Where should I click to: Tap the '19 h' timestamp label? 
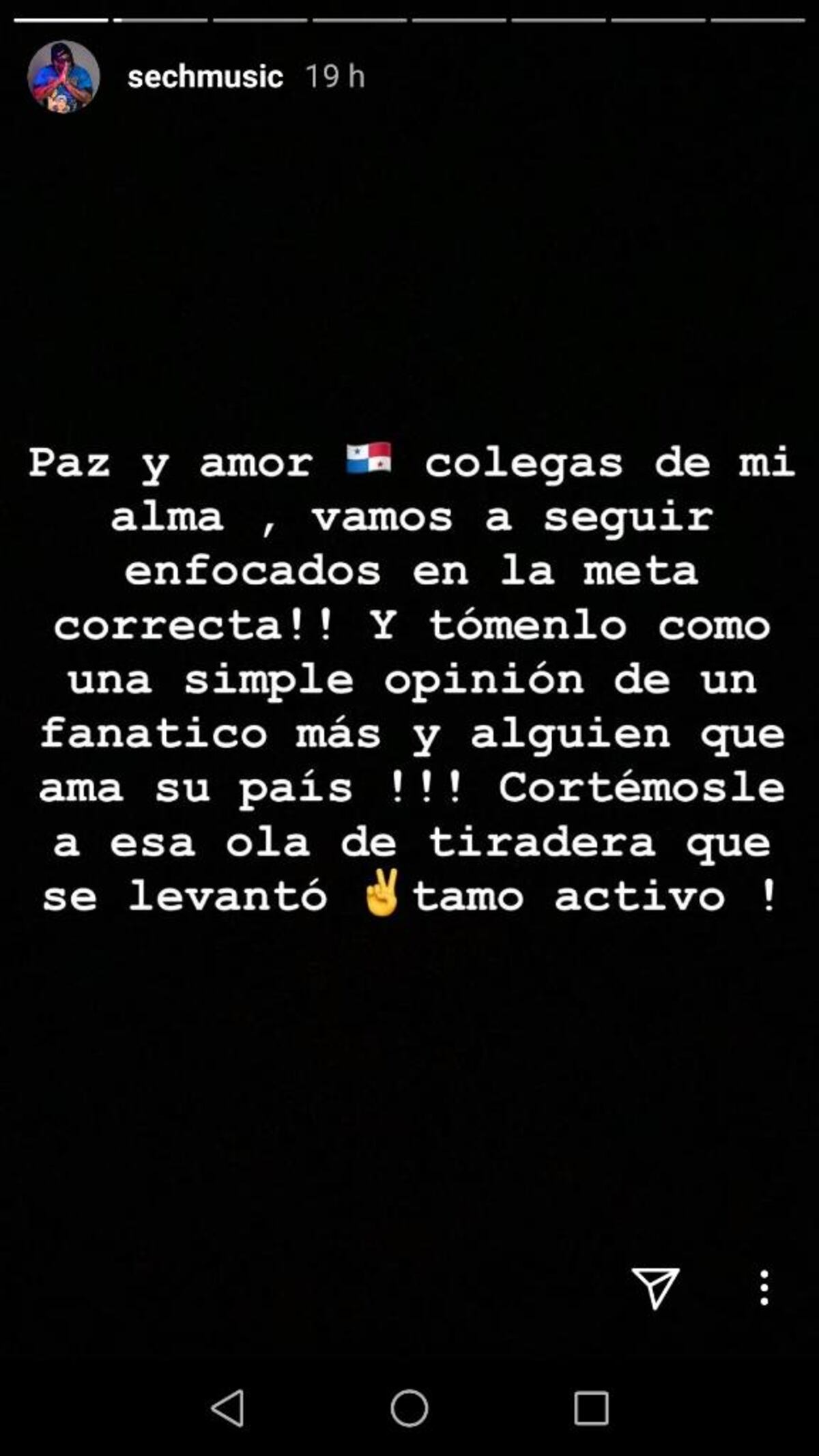(x=336, y=77)
